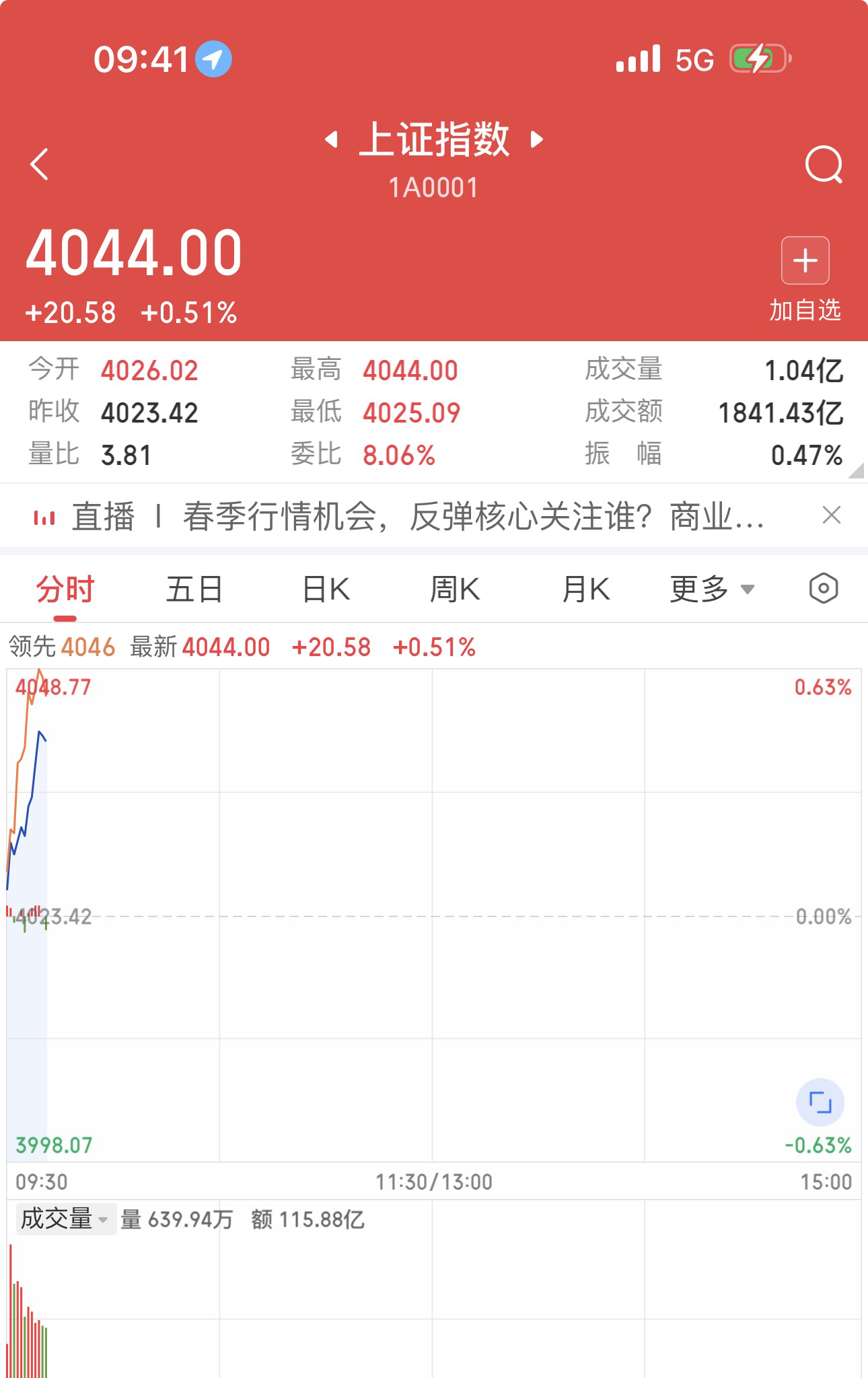Expand the 更多 chart options dropdown
The image size is (868, 1378).
coord(712,590)
